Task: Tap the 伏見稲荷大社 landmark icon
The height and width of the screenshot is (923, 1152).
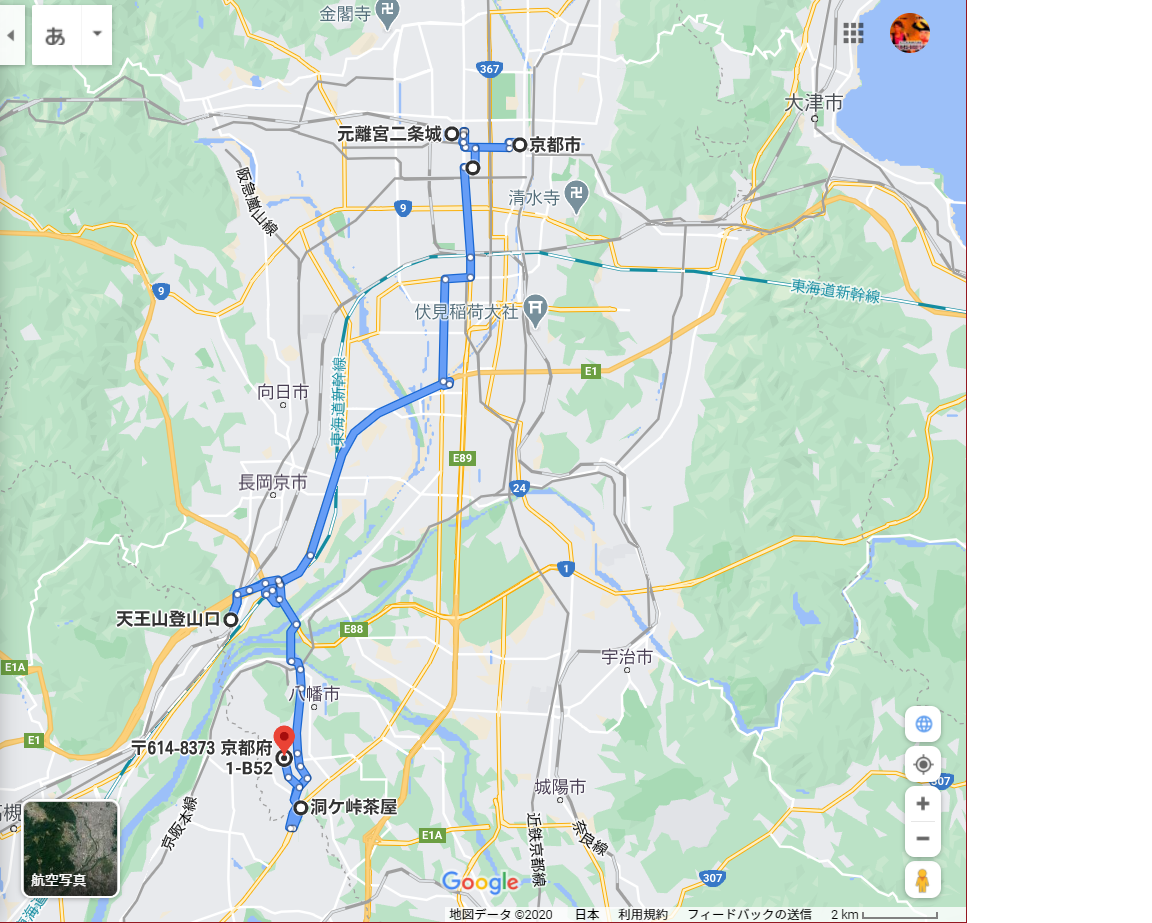Action: click(536, 311)
